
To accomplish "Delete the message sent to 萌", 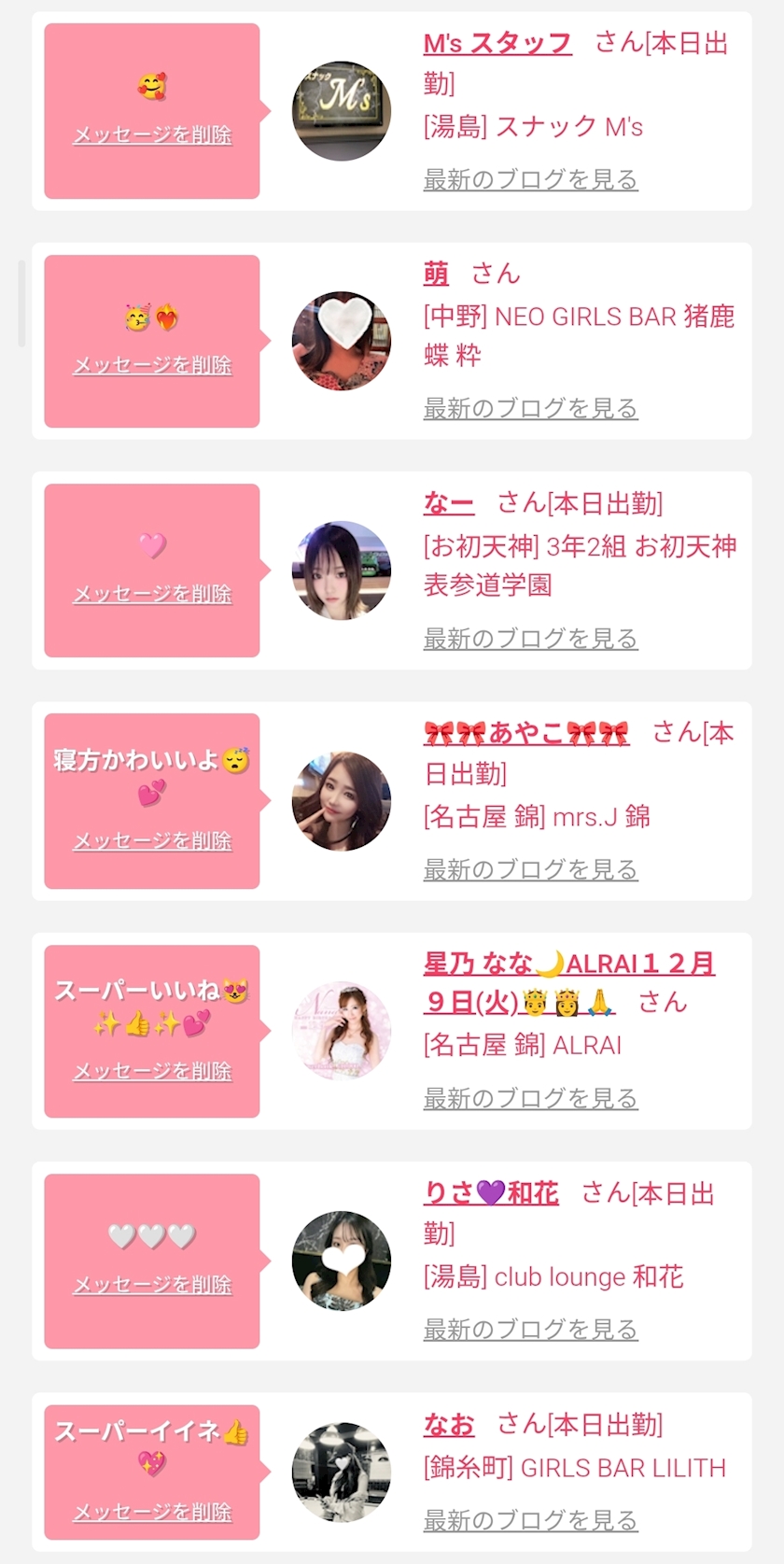I will 152,365.
